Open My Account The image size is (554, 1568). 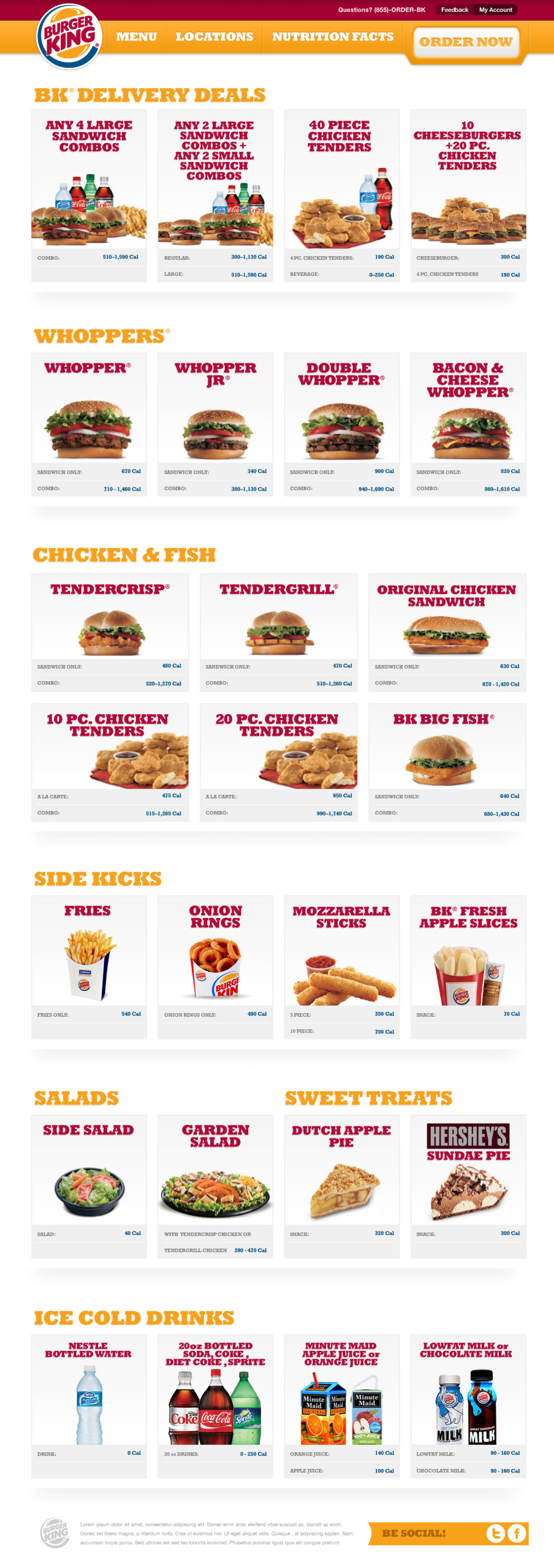tap(495, 10)
